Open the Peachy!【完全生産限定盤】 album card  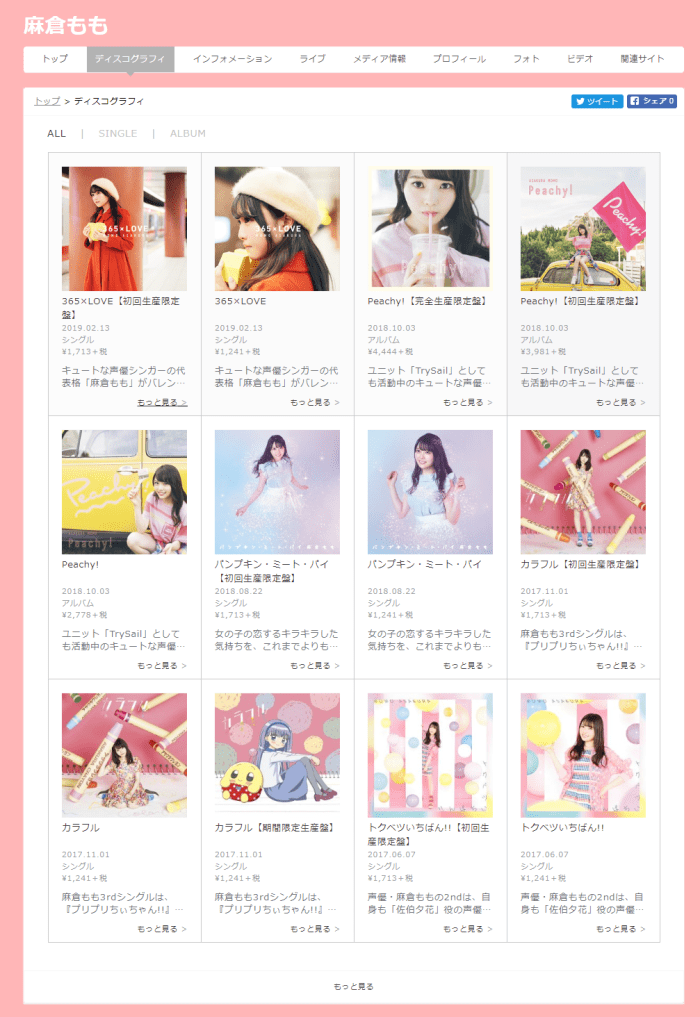coord(430,229)
